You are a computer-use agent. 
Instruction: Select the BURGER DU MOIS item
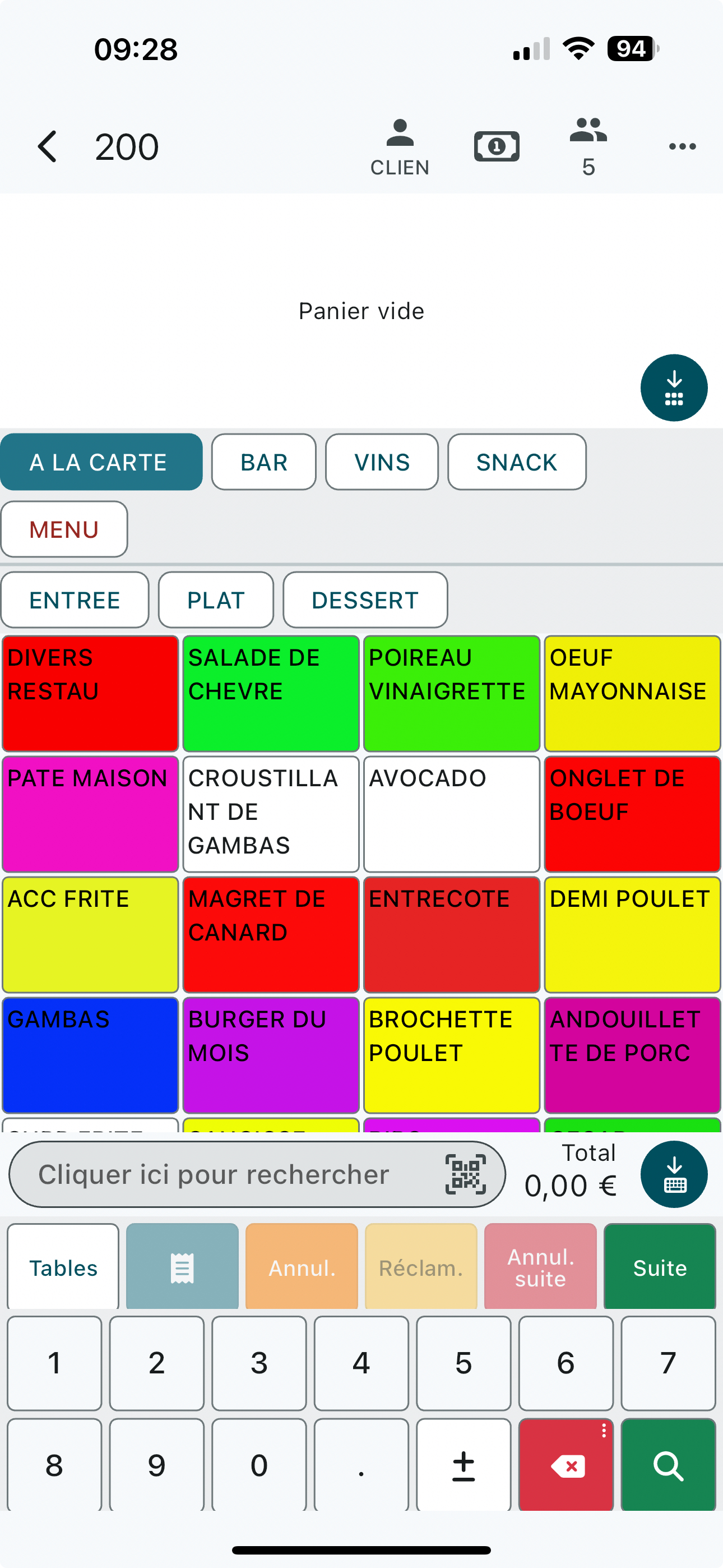click(x=271, y=1055)
